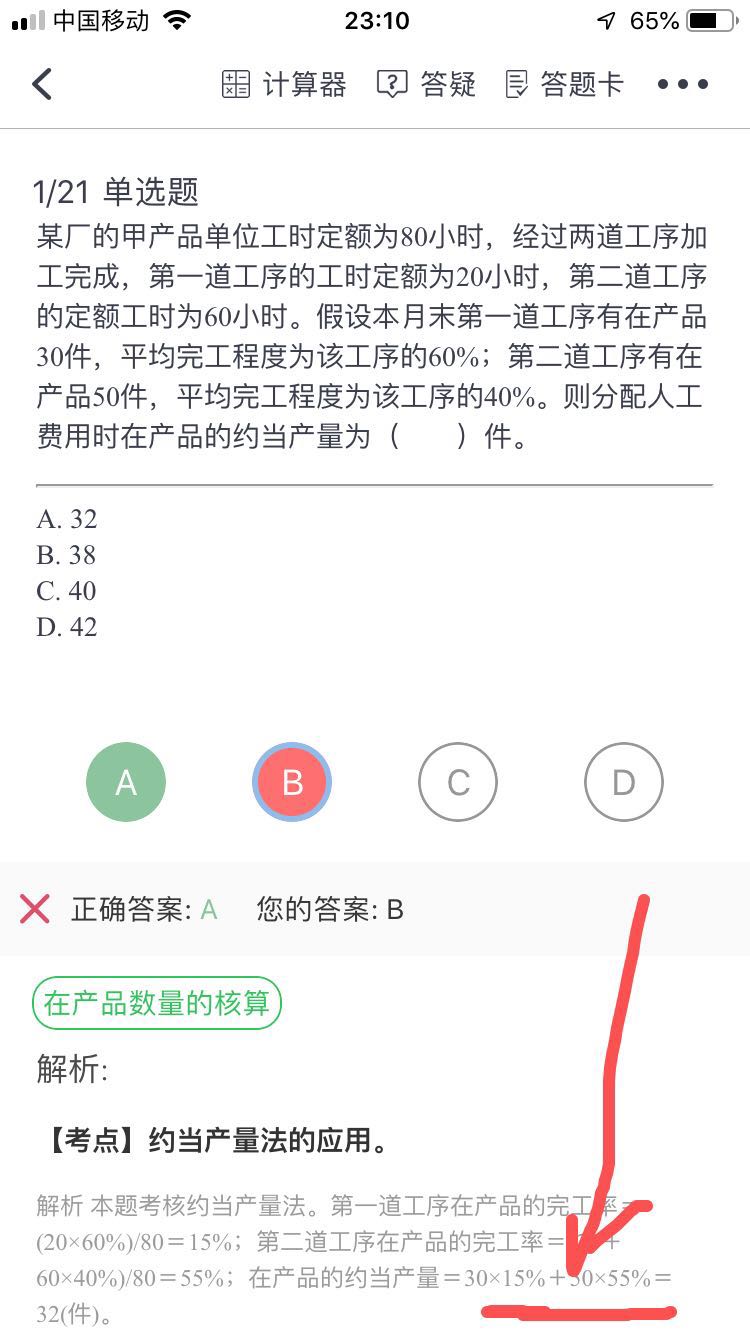Open the 答题卡 answer sheet
The width and height of the screenshot is (750, 1334).
pyautogui.click(x=564, y=84)
